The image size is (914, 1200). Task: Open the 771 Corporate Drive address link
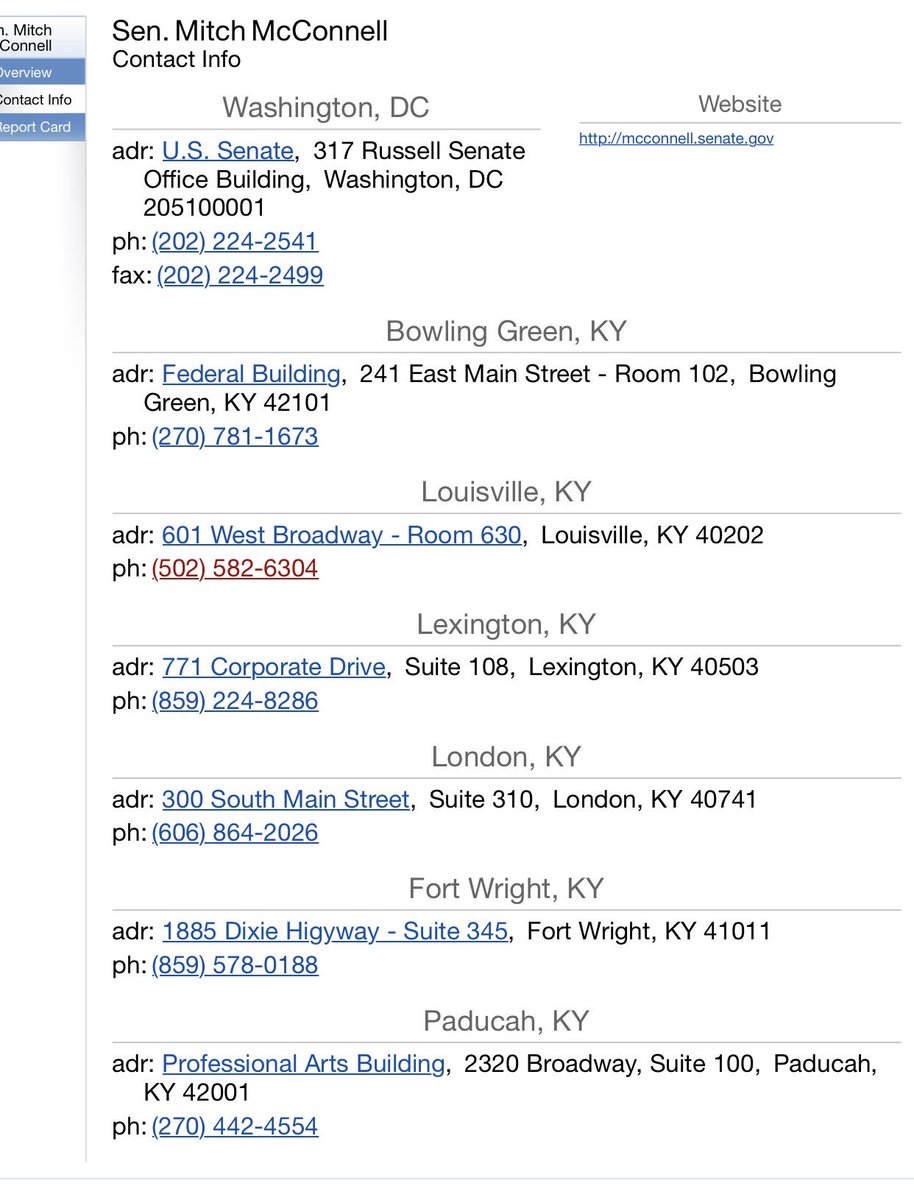(x=273, y=667)
